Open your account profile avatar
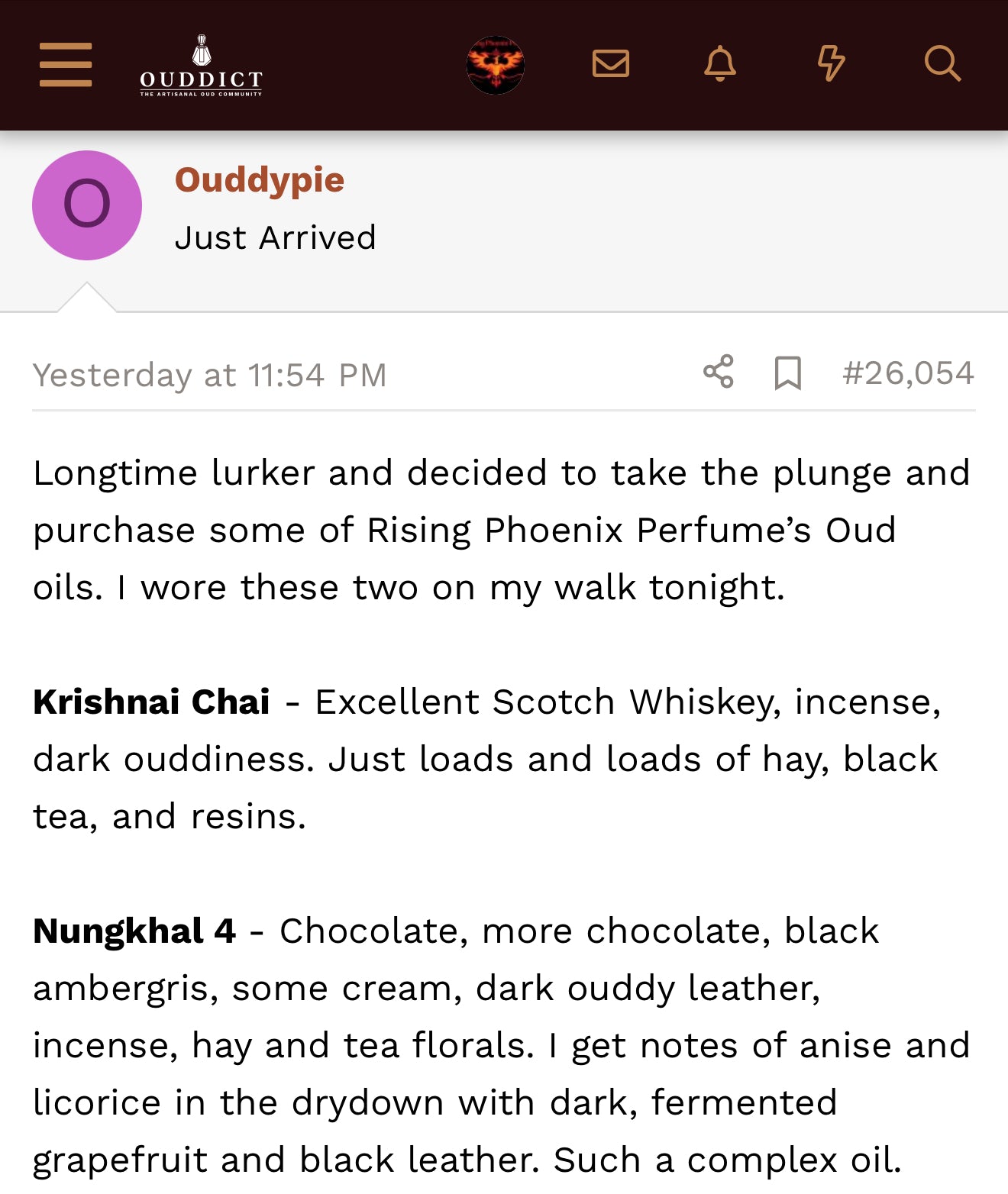 [x=496, y=65]
